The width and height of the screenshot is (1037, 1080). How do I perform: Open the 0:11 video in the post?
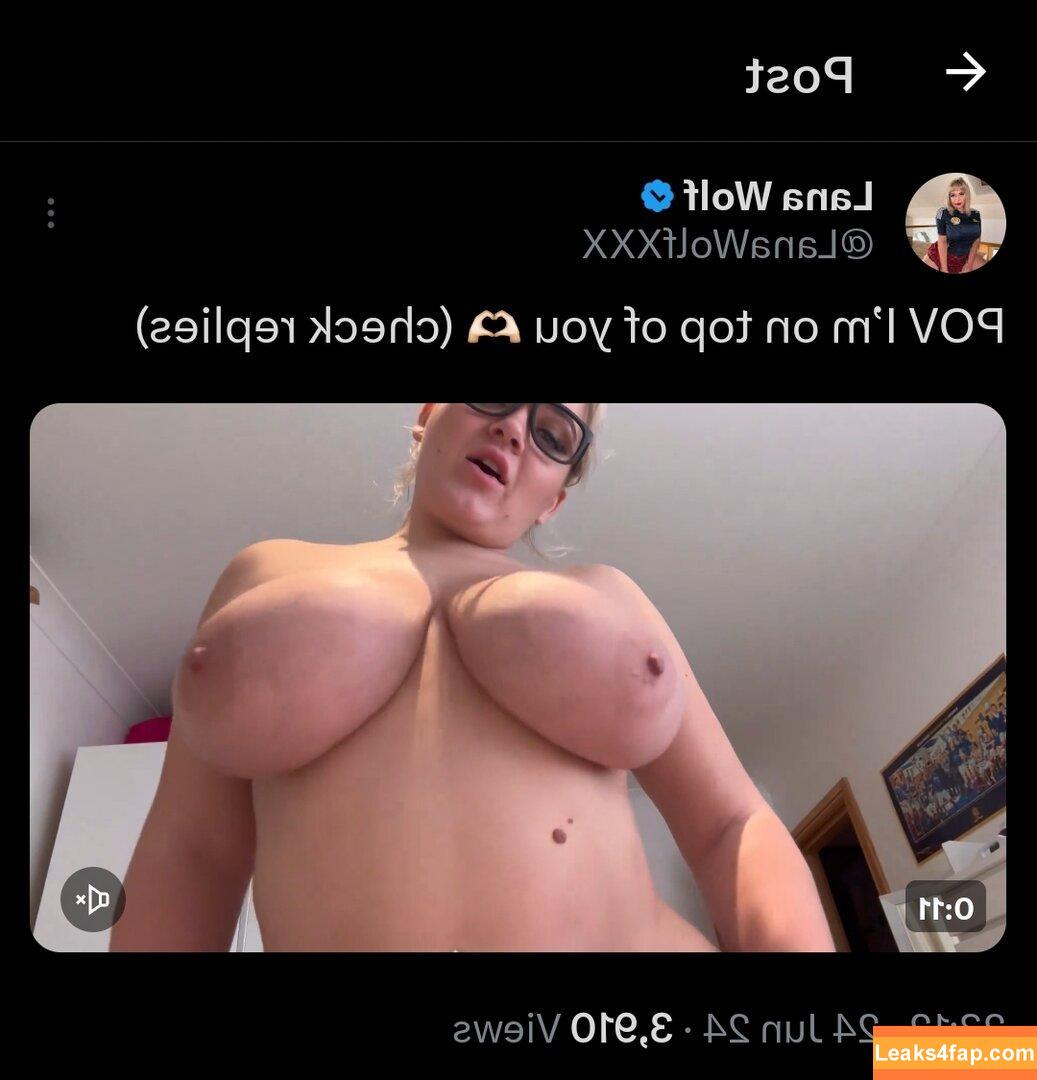pyautogui.click(x=517, y=676)
